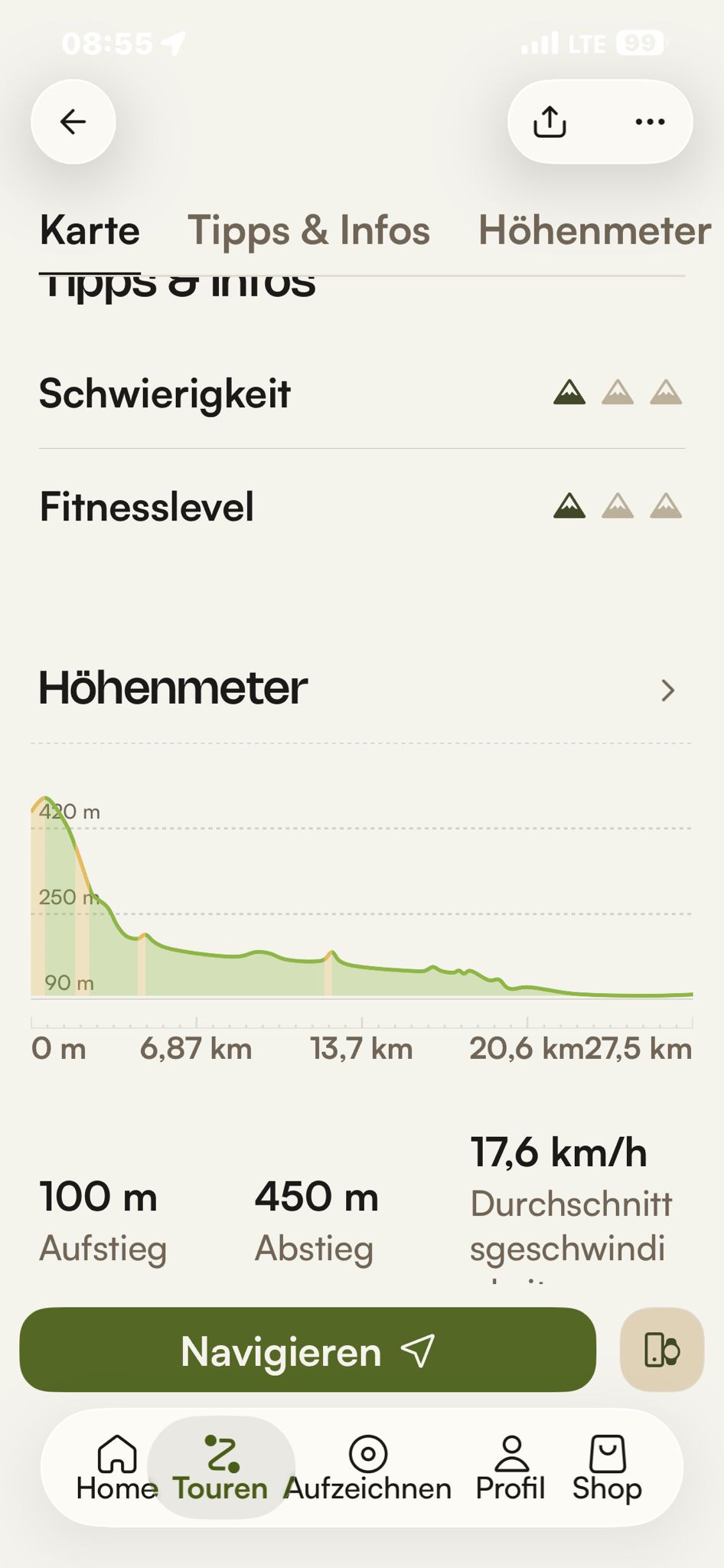Expand Höhenmeter details via the chevron

click(668, 690)
